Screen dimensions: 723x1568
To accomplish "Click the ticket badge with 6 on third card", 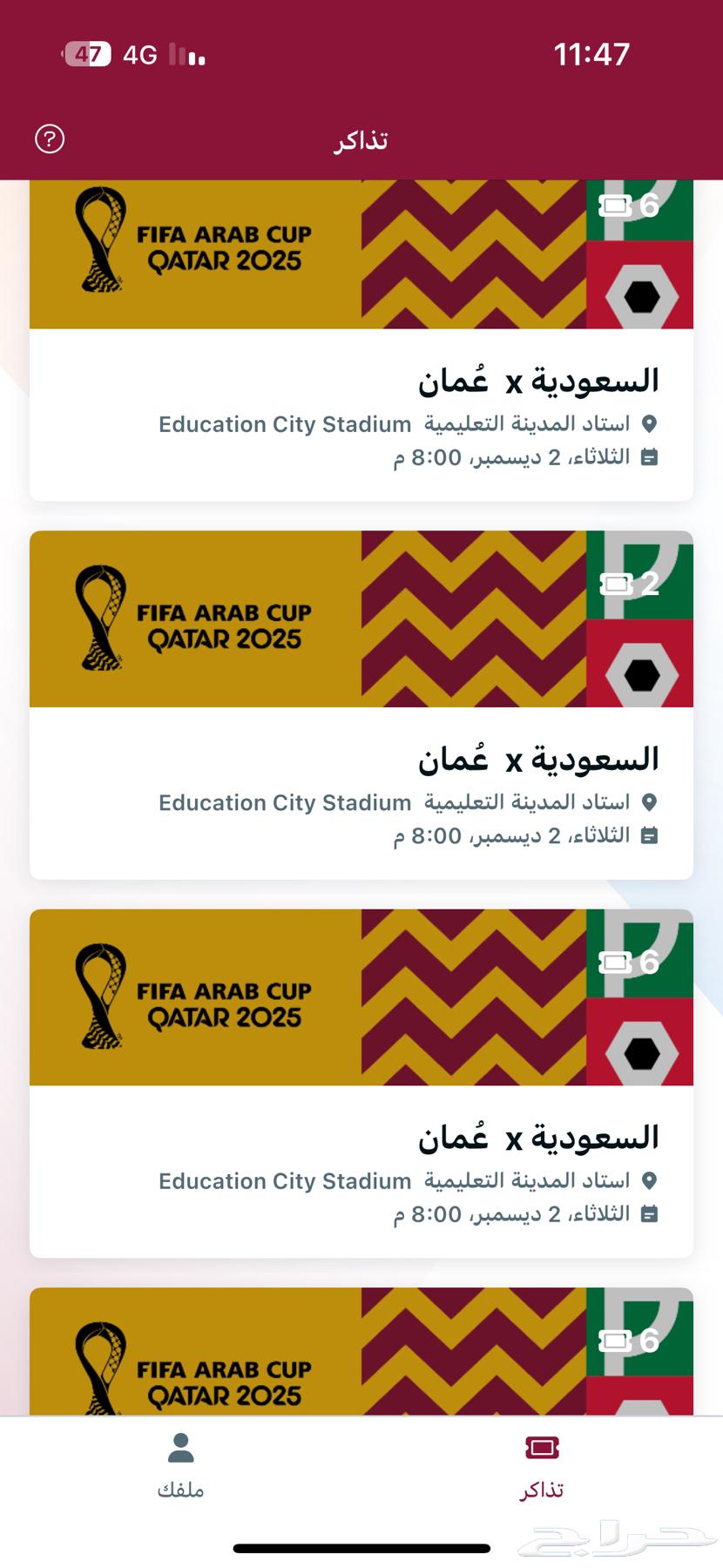I will coord(630,962).
